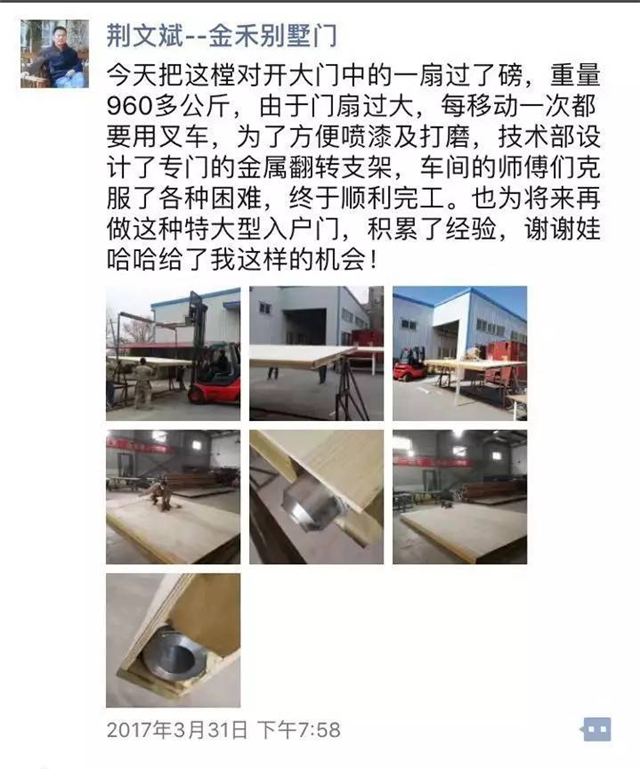
Task: View photo of worker crouching on door panel
Action: [173, 496]
